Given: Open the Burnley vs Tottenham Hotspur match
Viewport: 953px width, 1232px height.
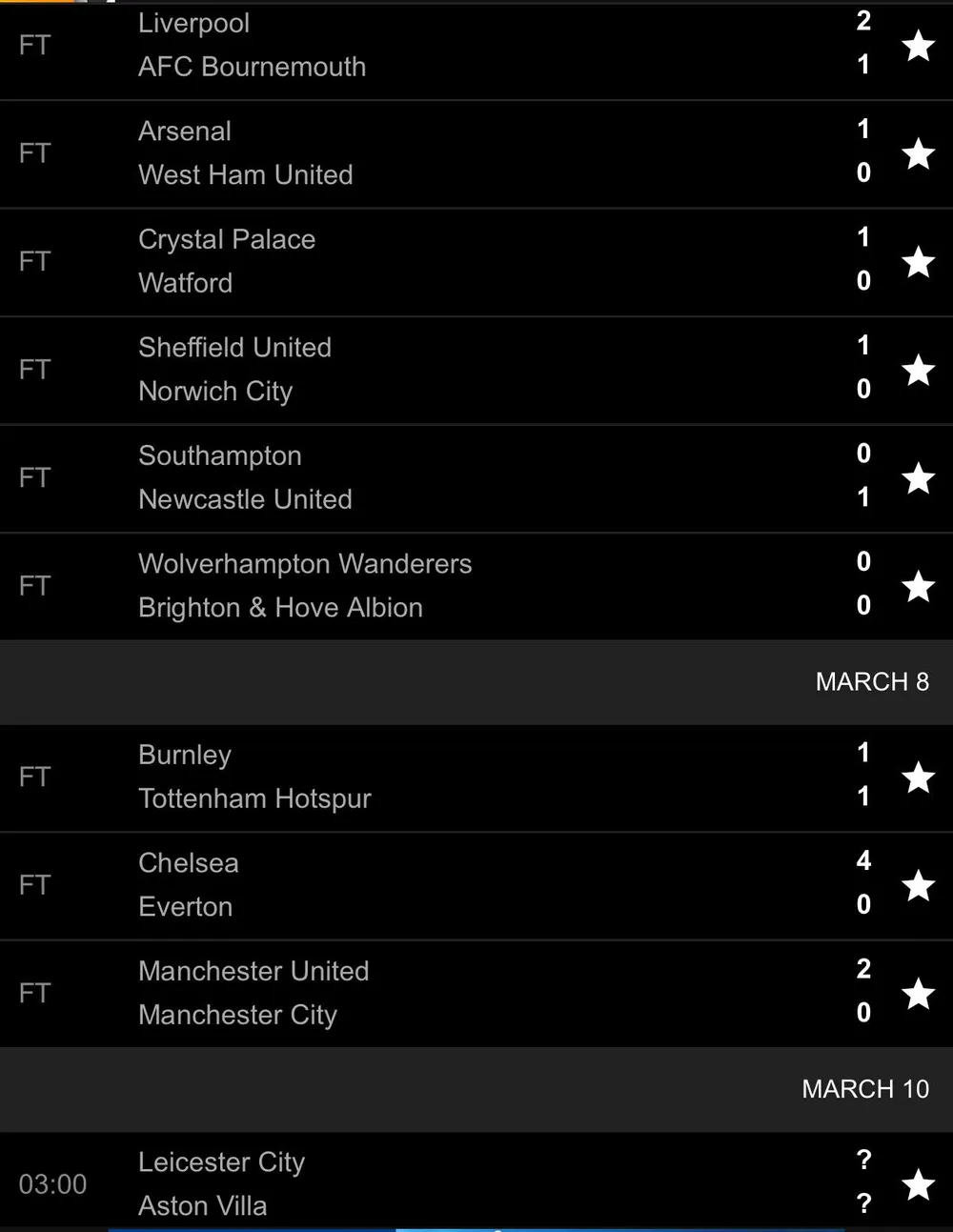Looking at the screenshot, I should click(429, 777).
